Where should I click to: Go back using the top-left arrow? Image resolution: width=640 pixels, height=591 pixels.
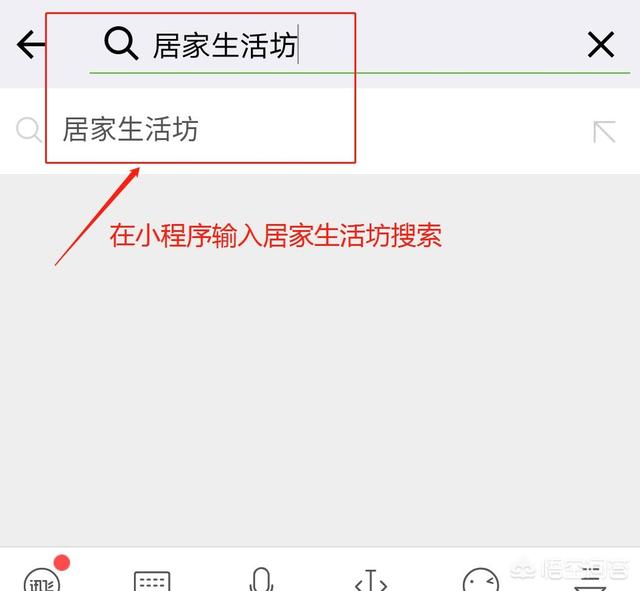click(x=31, y=44)
